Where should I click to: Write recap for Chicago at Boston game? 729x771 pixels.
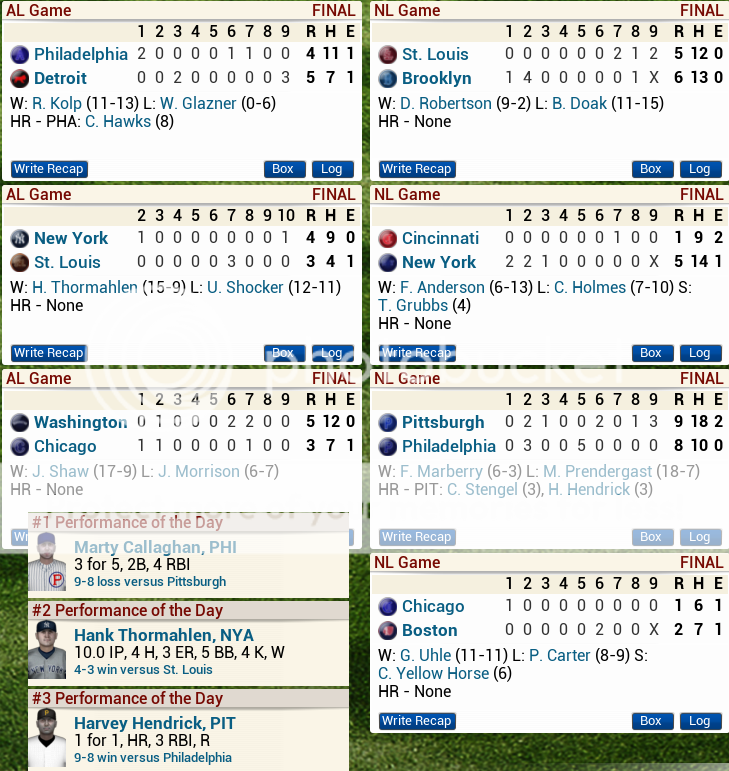(417, 721)
